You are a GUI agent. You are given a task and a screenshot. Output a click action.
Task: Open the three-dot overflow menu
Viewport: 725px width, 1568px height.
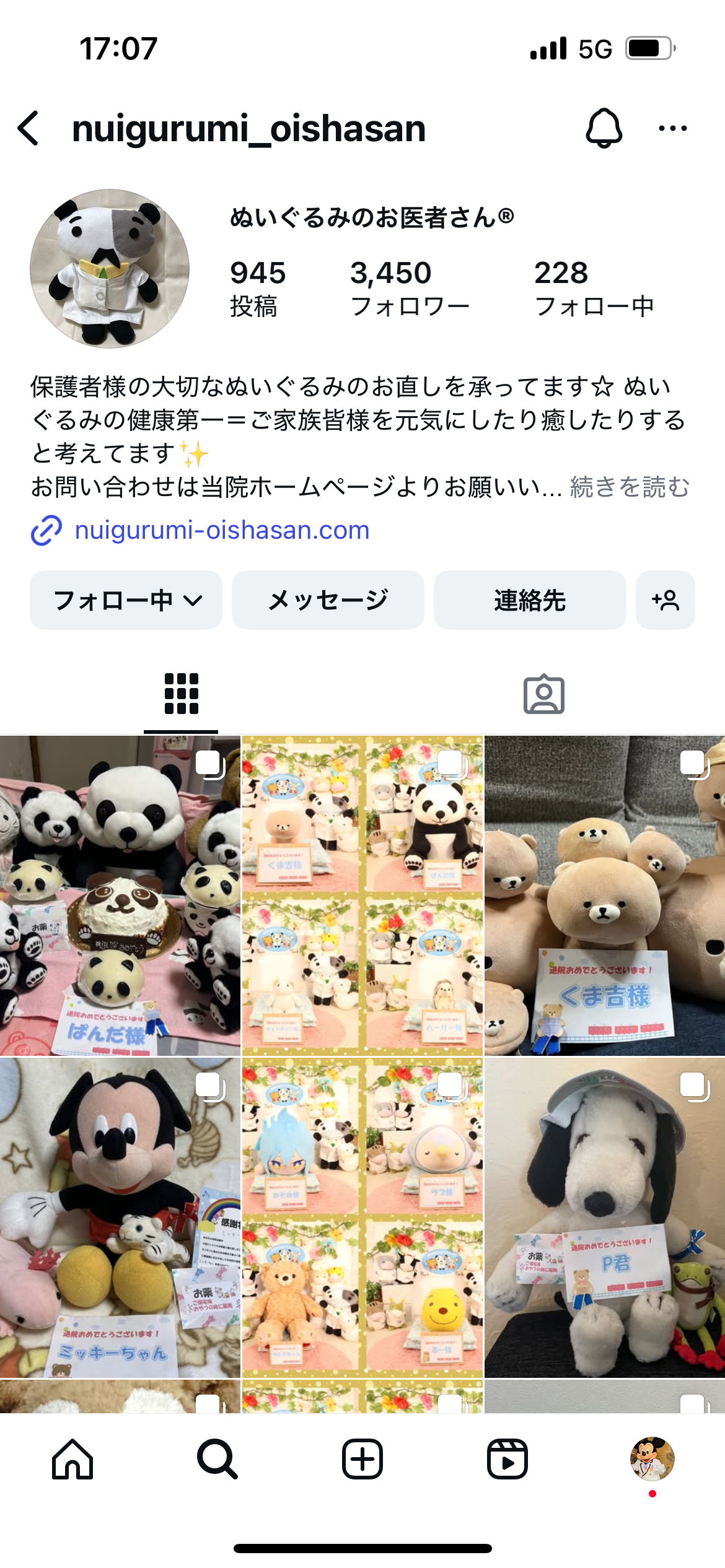(x=672, y=128)
